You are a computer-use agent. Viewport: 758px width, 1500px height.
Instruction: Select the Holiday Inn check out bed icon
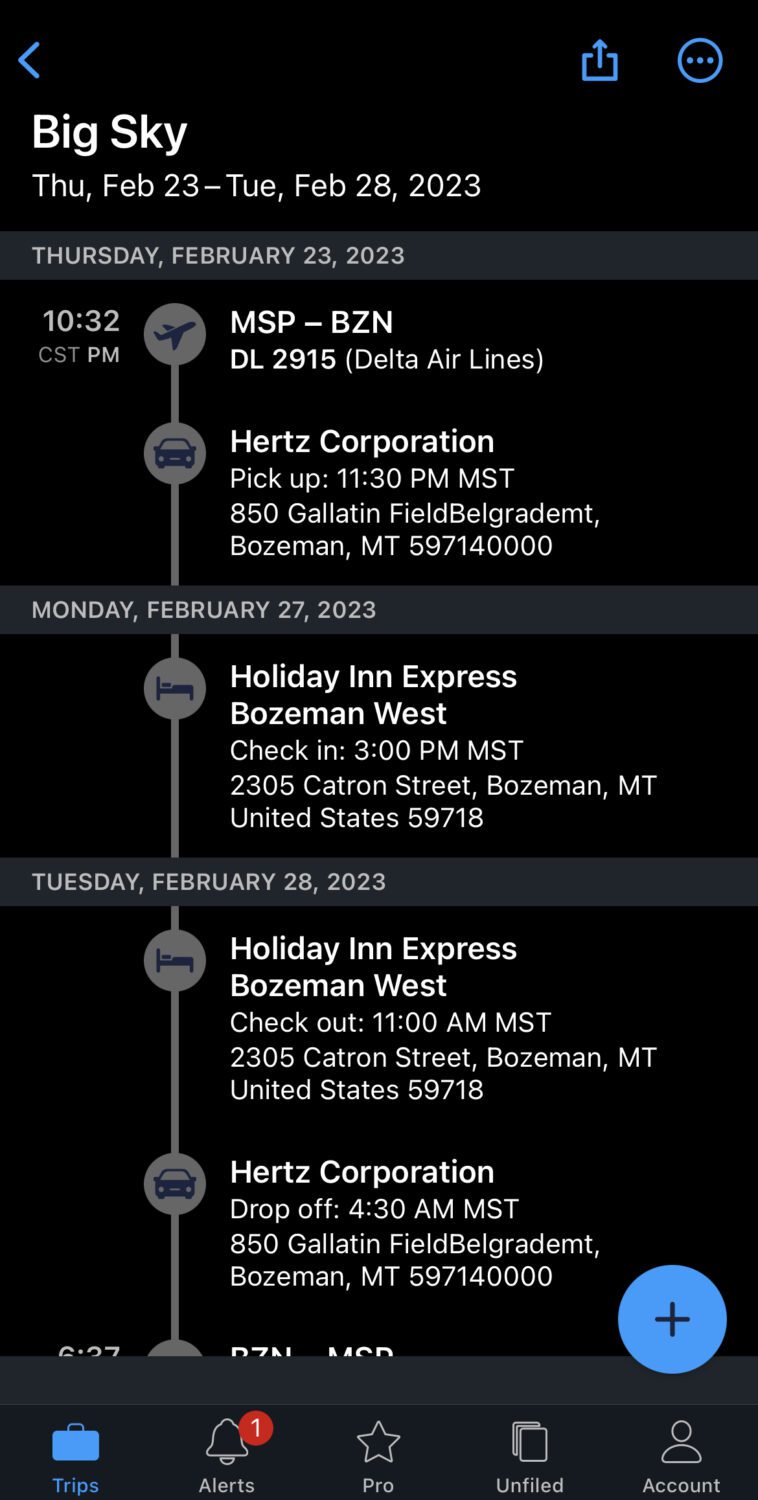pyautogui.click(x=175, y=960)
